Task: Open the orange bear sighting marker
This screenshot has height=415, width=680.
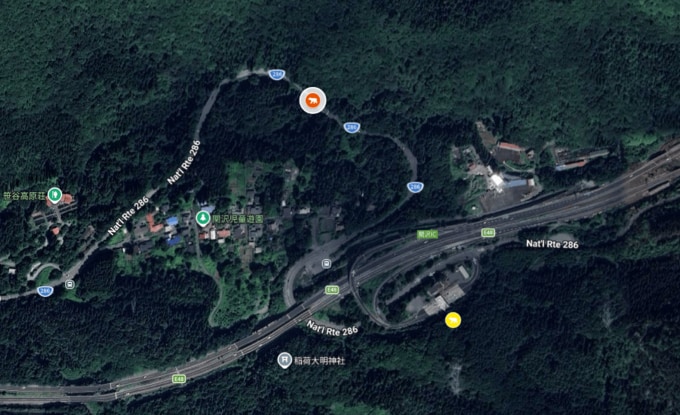Action: click(313, 101)
